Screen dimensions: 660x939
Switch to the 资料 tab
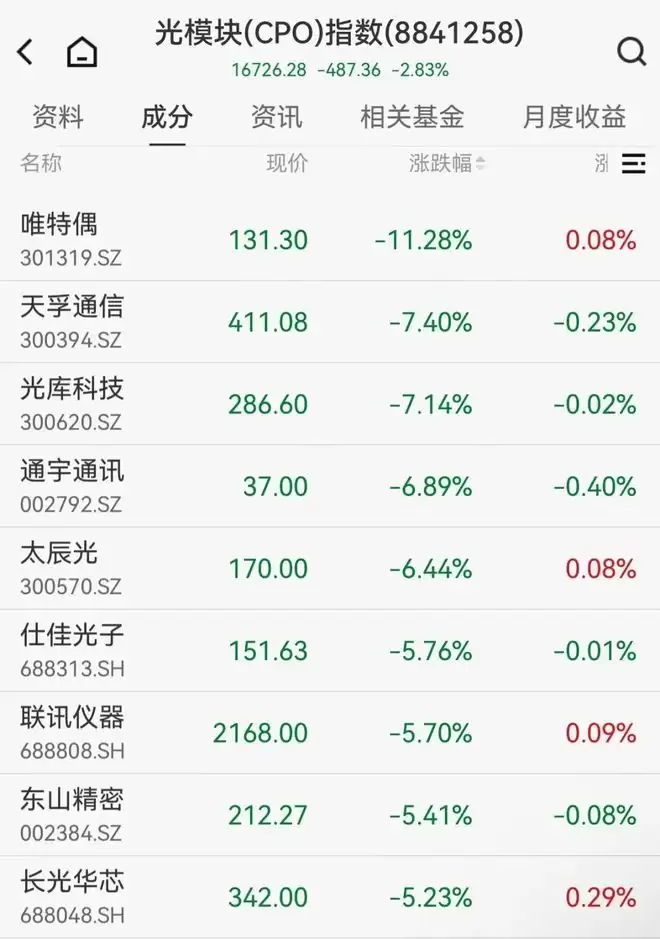[x=57, y=117]
